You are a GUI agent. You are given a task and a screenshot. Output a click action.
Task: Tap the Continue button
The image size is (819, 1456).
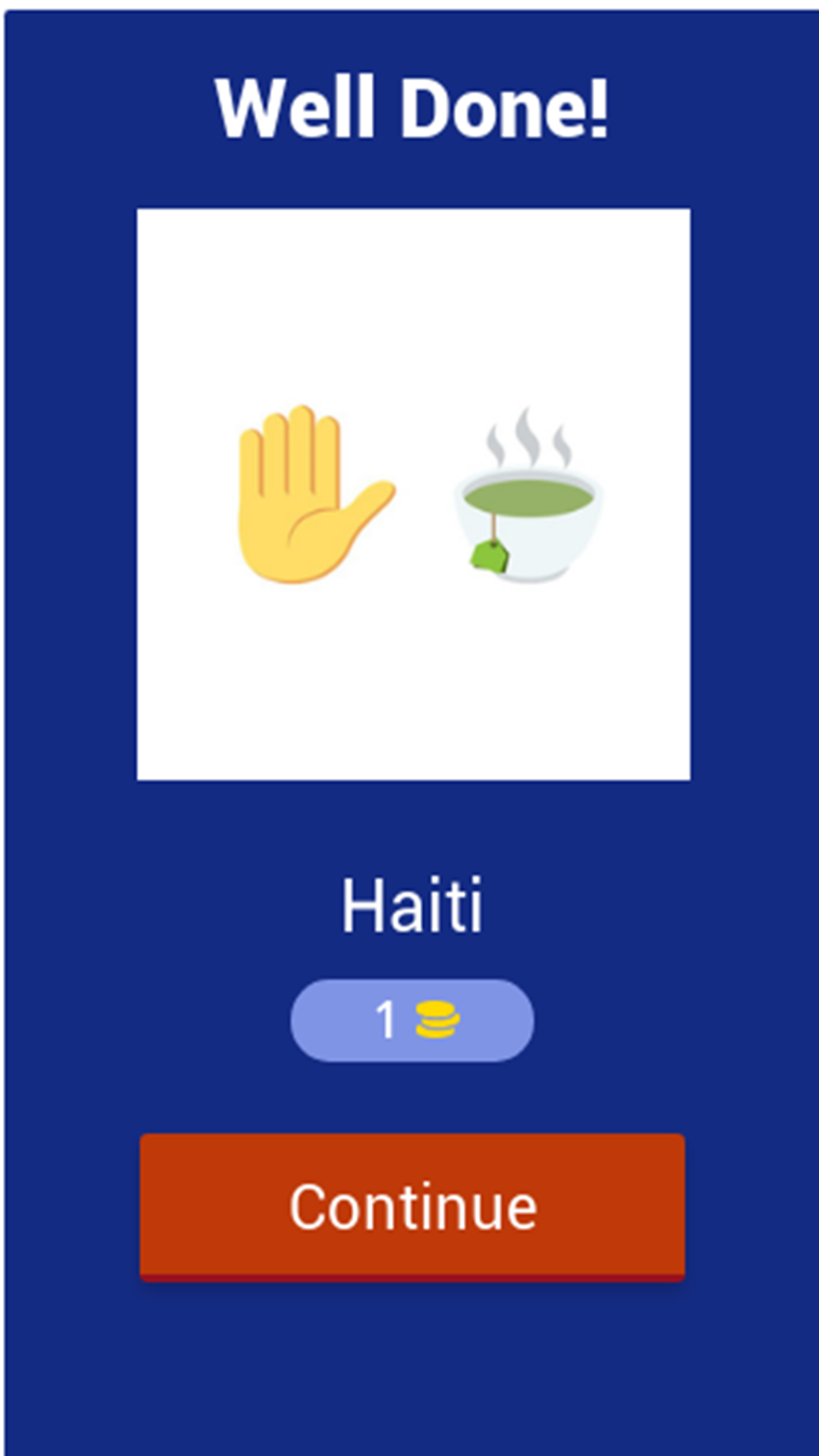(x=412, y=1205)
